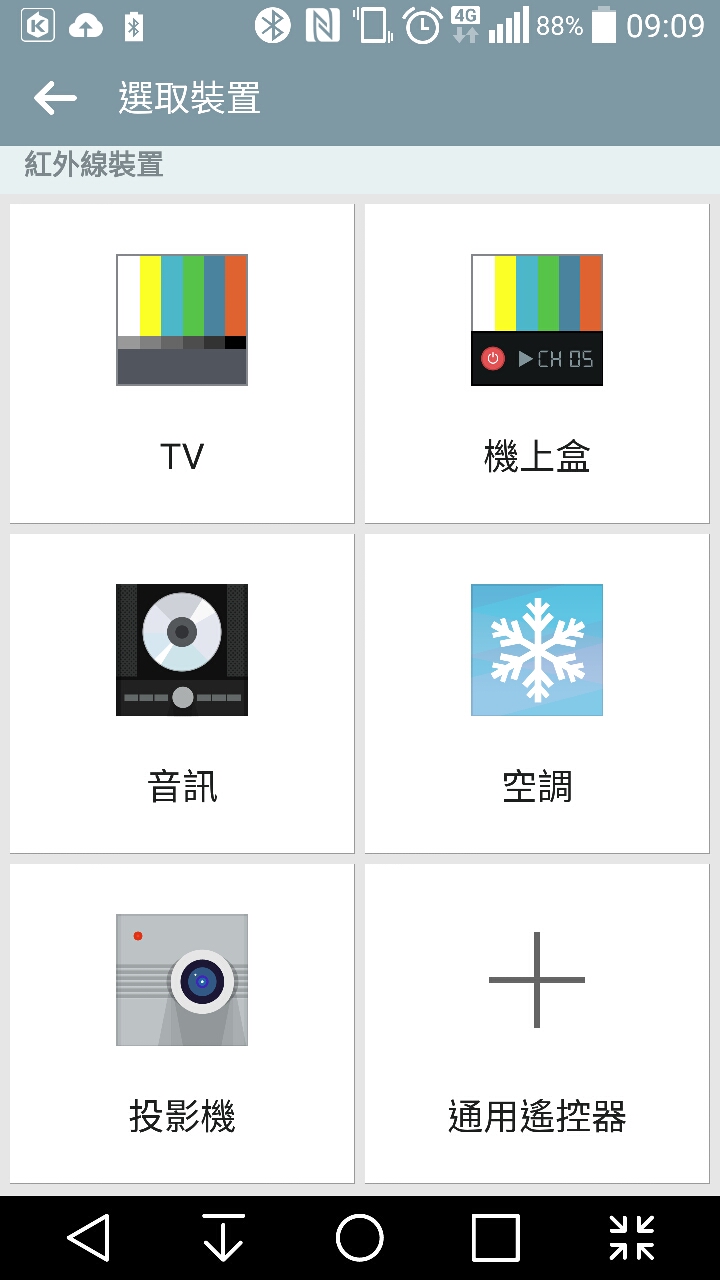Viewport: 720px width, 1280px height.
Task: Select the 空調 air conditioner tile
Action: tap(537, 693)
